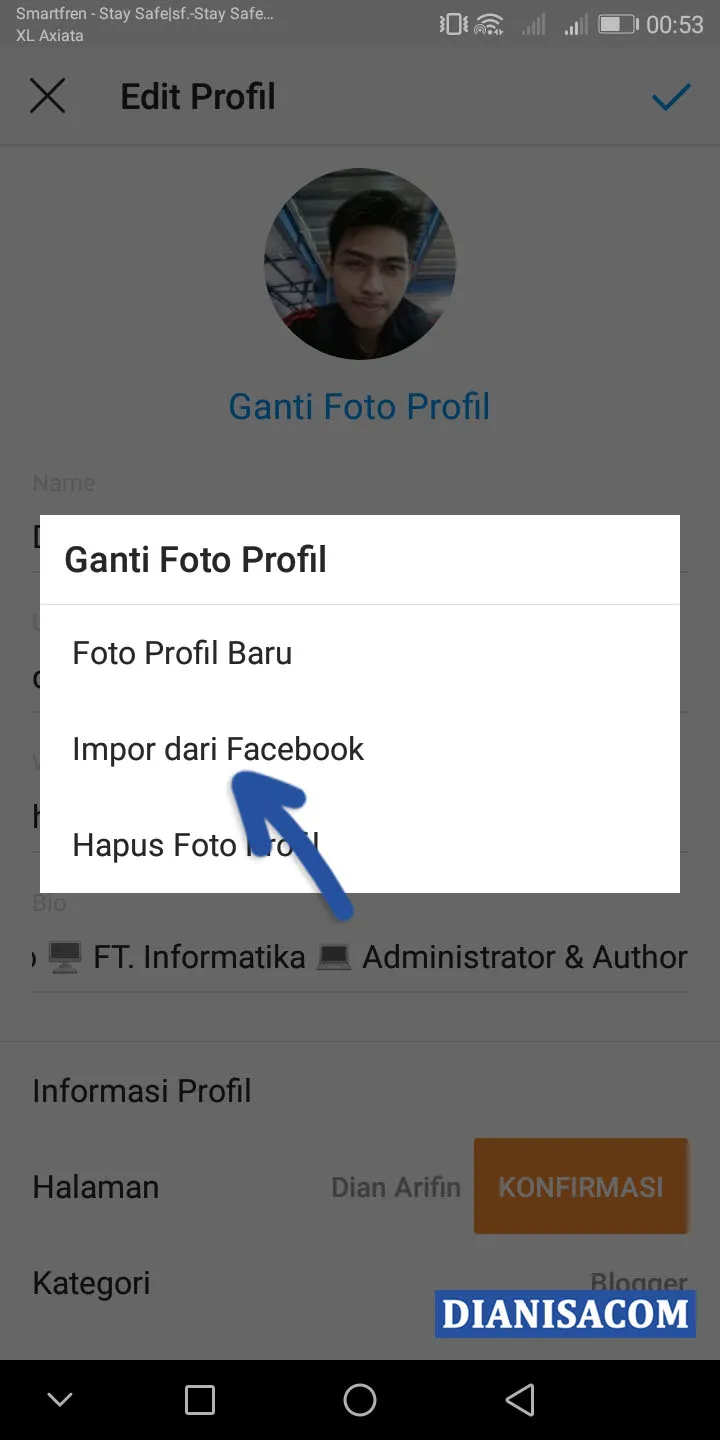This screenshot has width=720, height=1440.
Task: Tap the Android back navigation arrow
Action: click(520, 1399)
